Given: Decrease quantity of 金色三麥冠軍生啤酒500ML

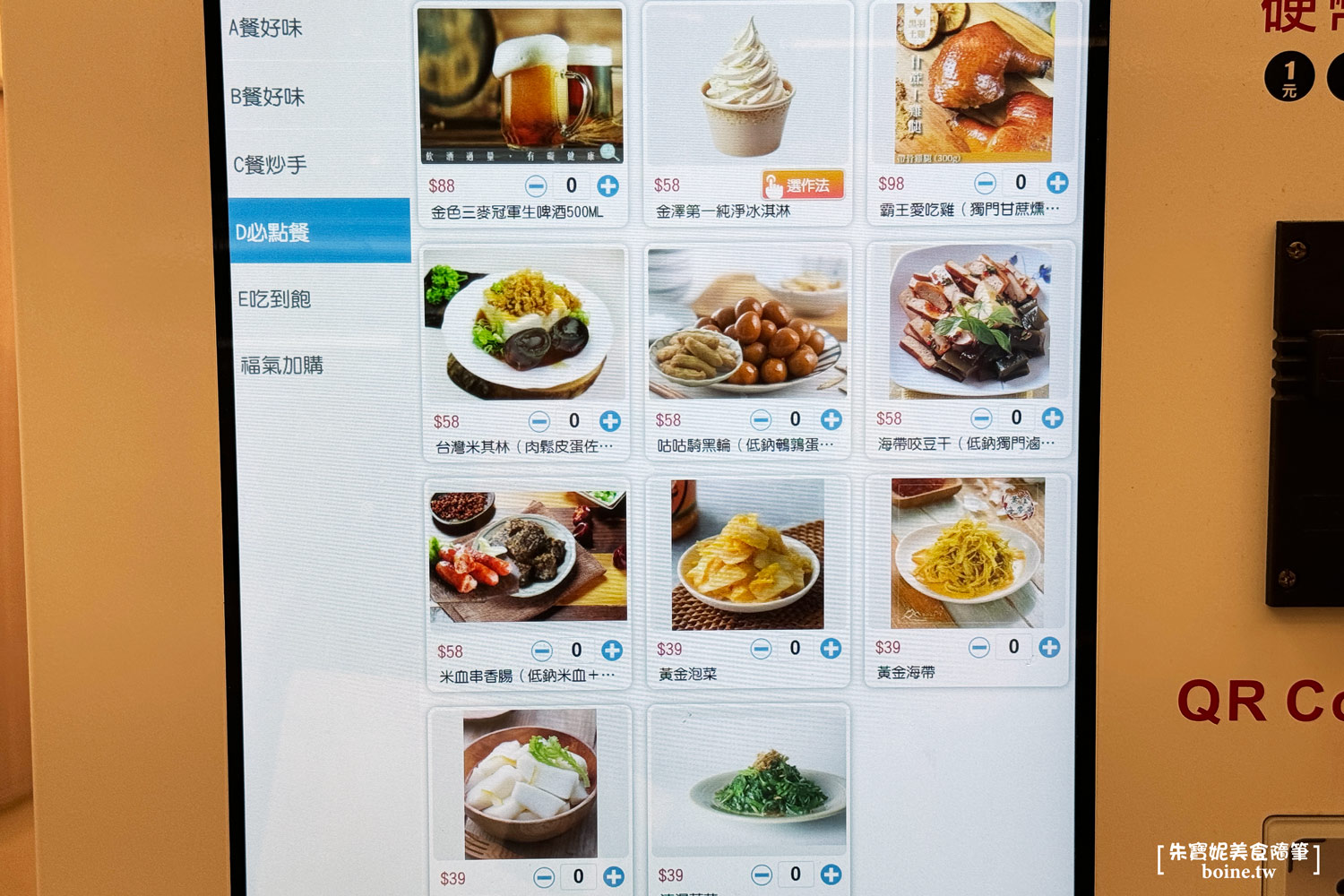Looking at the screenshot, I should 537,186.
